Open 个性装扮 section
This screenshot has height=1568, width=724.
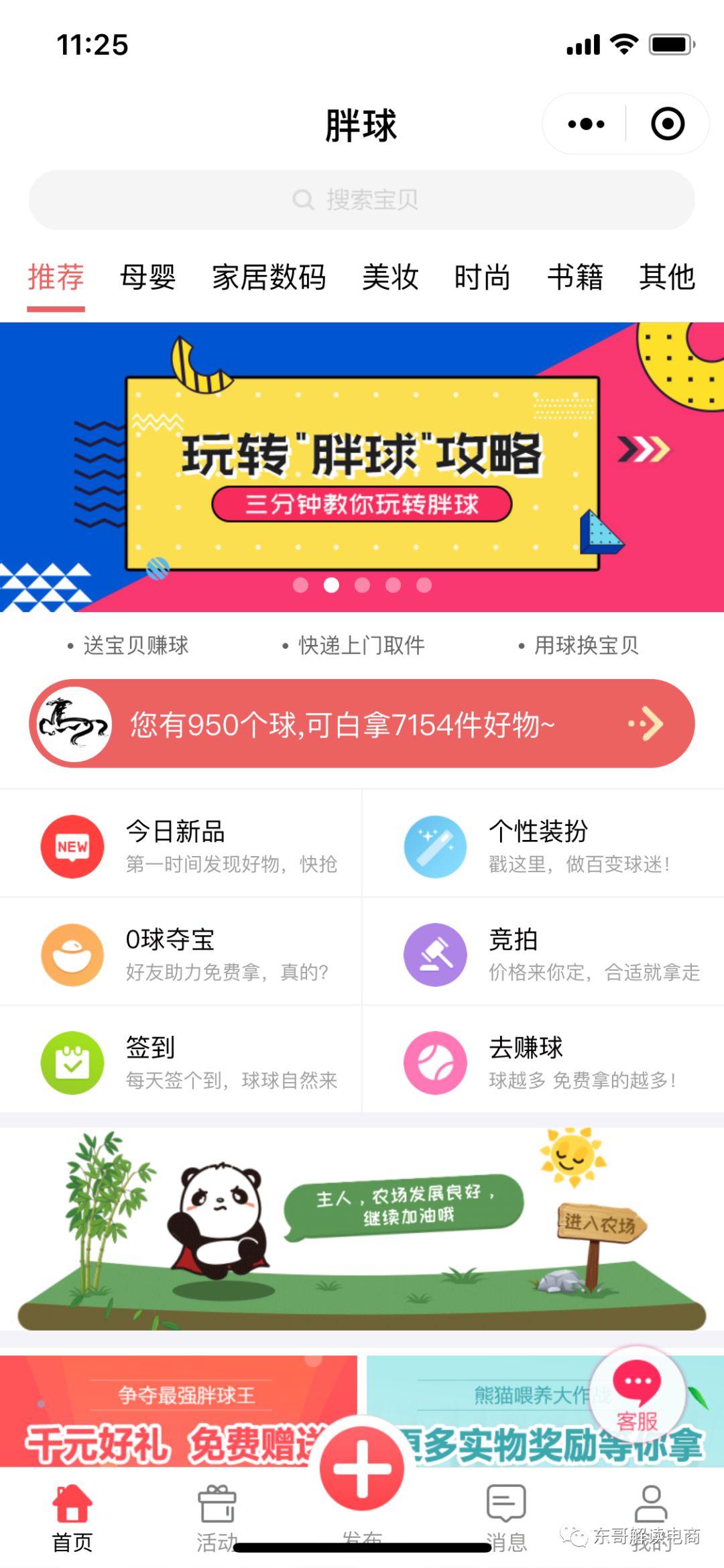[543, 845]
